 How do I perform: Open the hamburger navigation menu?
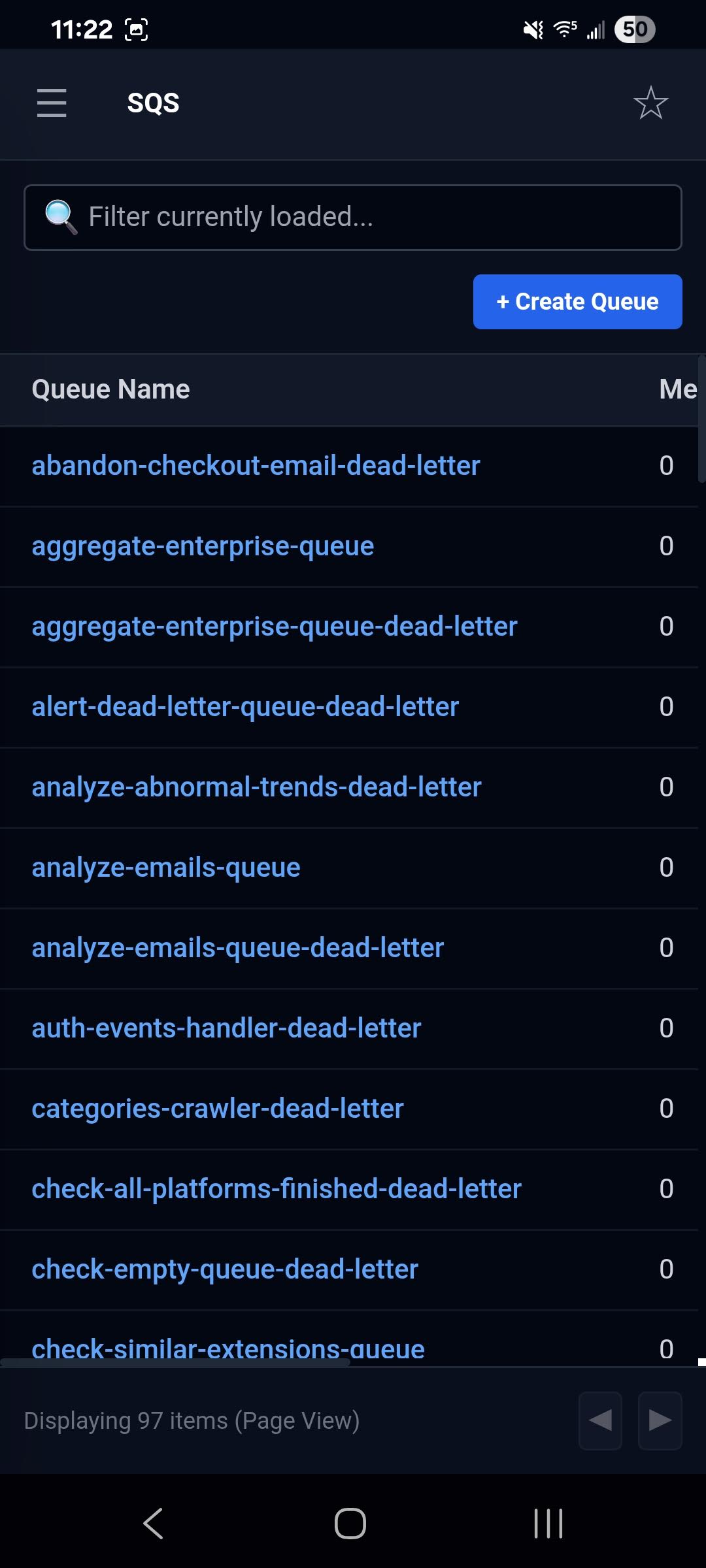pyautogui.click(x=52, y=103)
